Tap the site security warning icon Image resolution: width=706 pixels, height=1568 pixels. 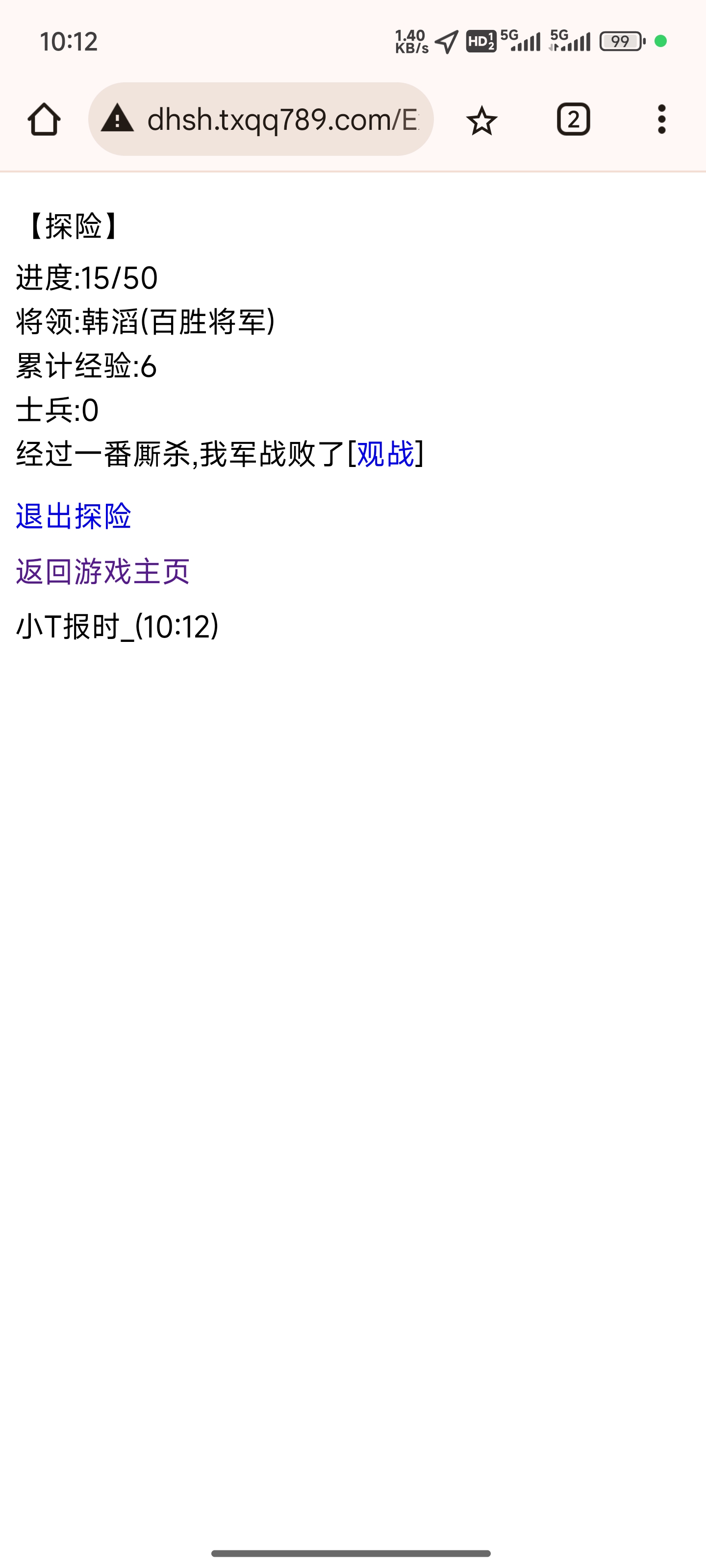pyautogui.click(x=118, y=119)
